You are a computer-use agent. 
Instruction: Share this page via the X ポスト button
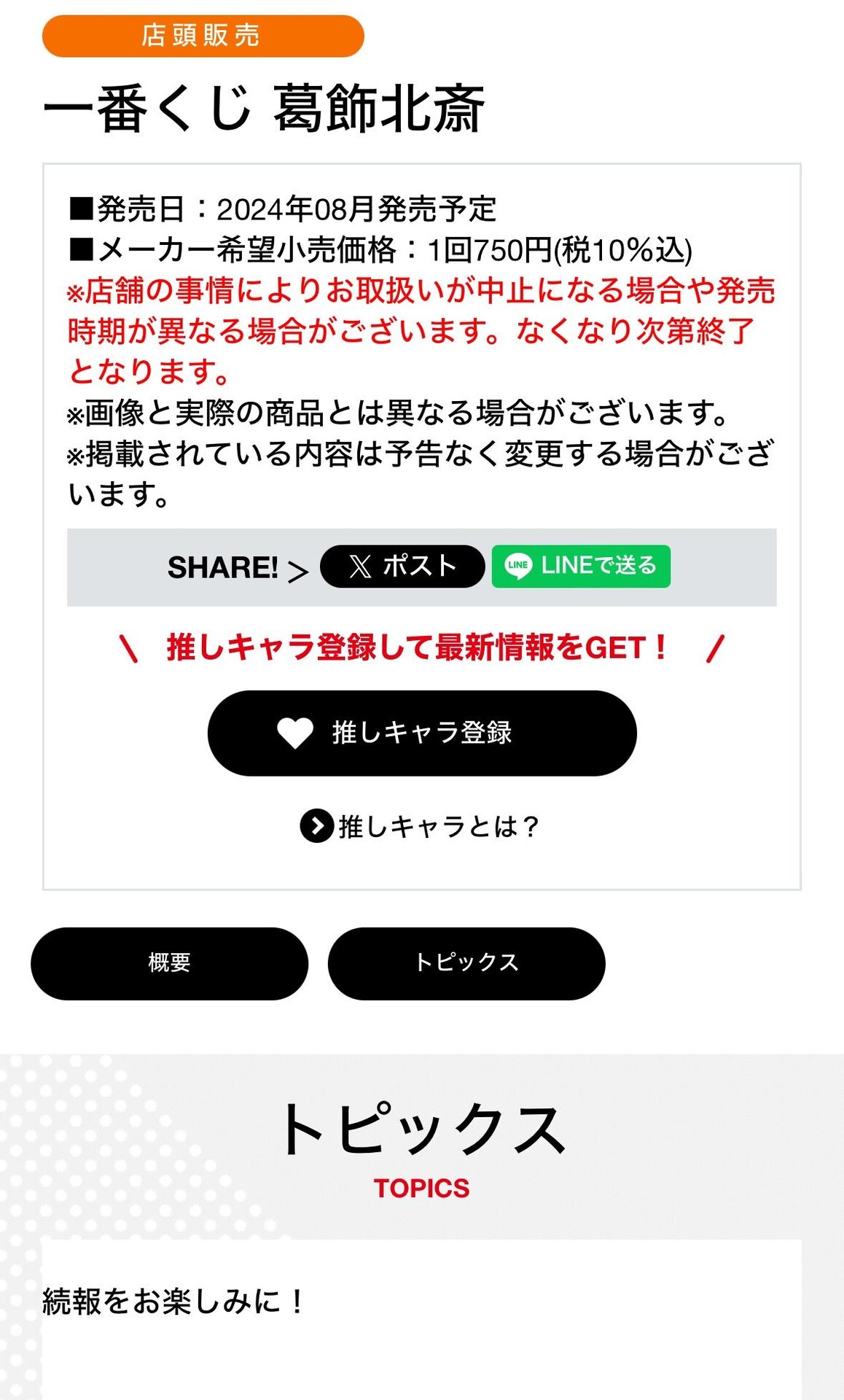coord(402,566)
